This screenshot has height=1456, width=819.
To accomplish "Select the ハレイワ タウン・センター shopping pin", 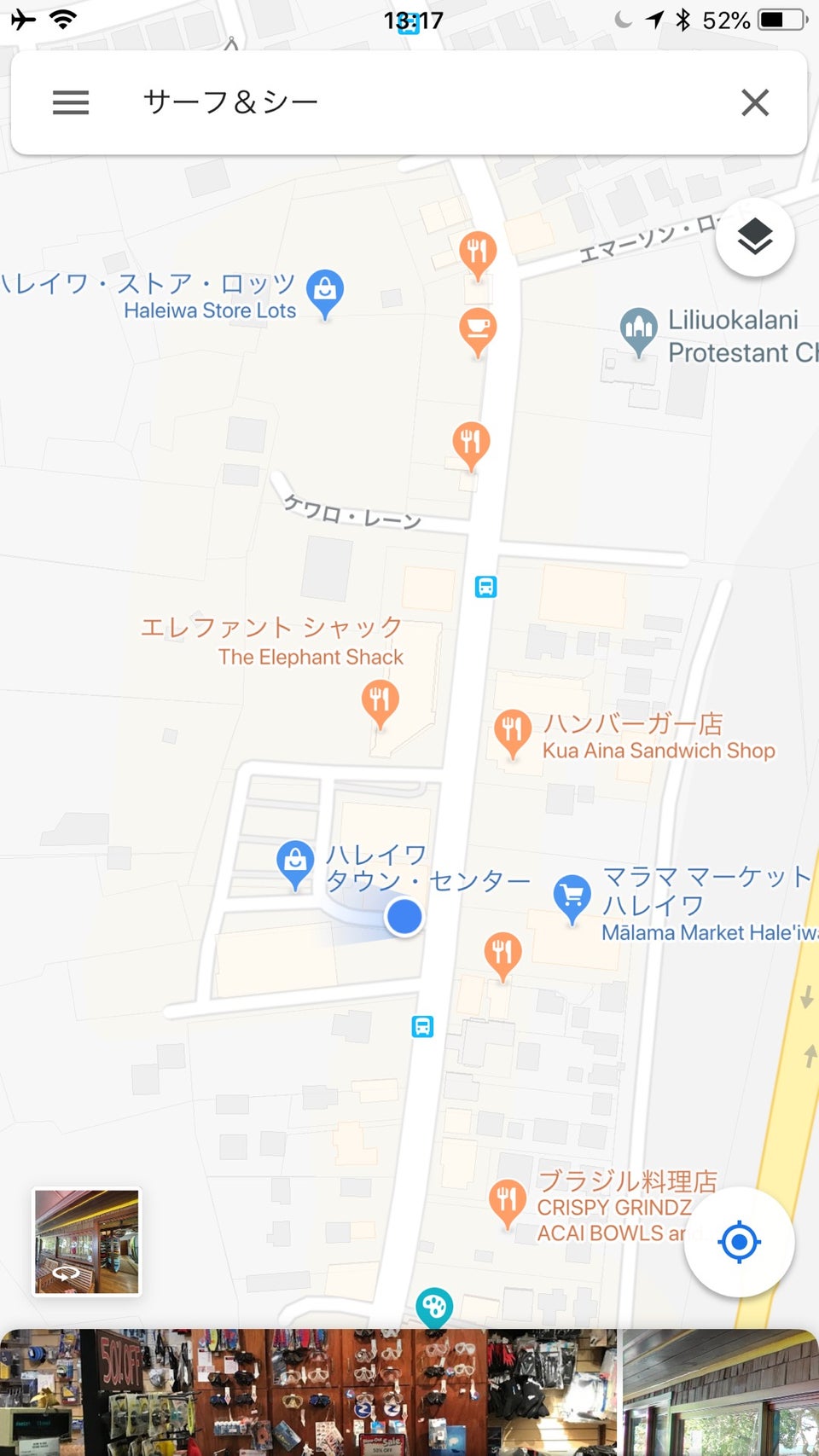I will 295,861.
